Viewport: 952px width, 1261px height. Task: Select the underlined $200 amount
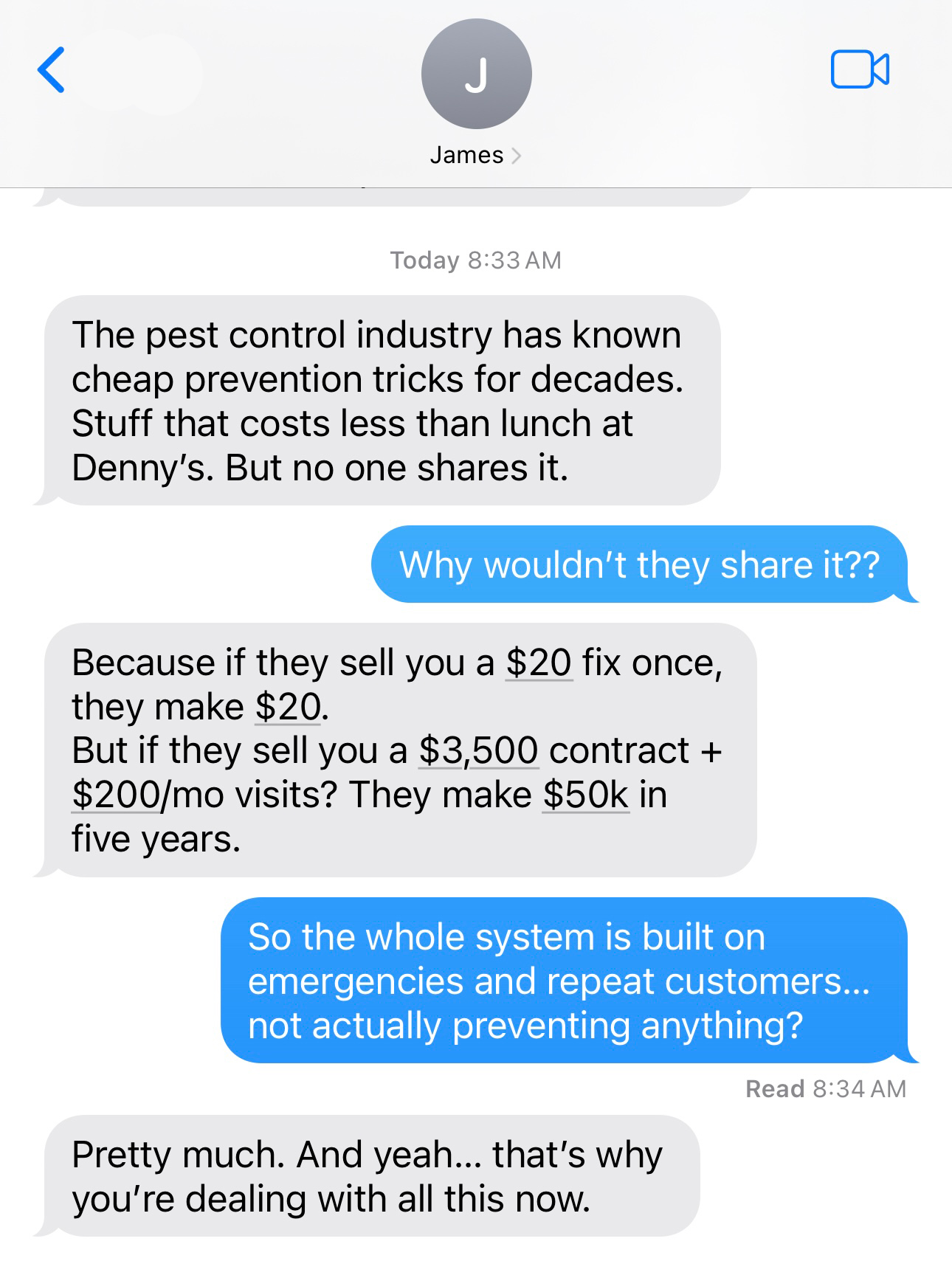coord(116,795)
